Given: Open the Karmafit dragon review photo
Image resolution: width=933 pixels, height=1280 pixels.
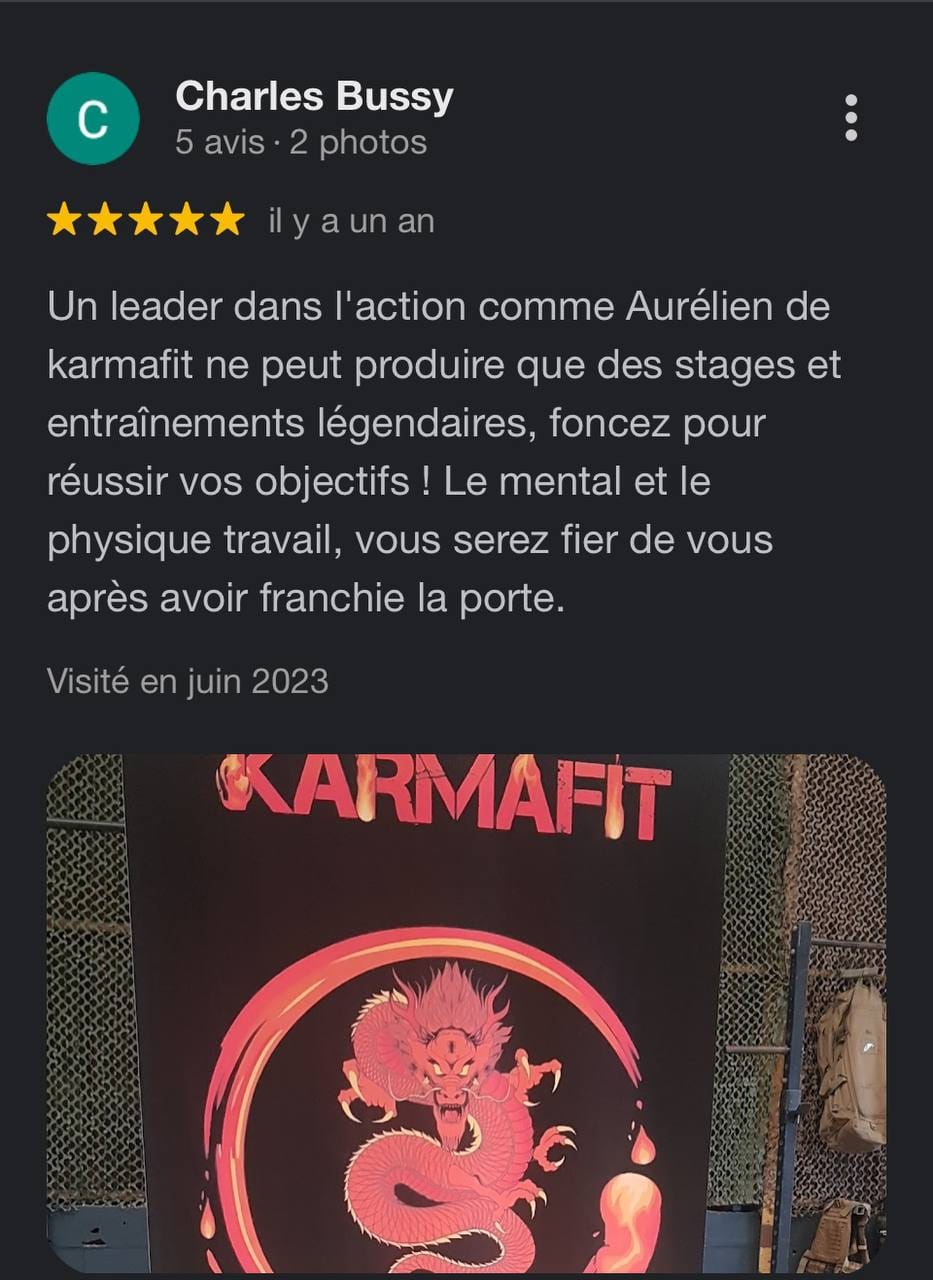Looking at the screenshot, I should [x=466, y=1010].
